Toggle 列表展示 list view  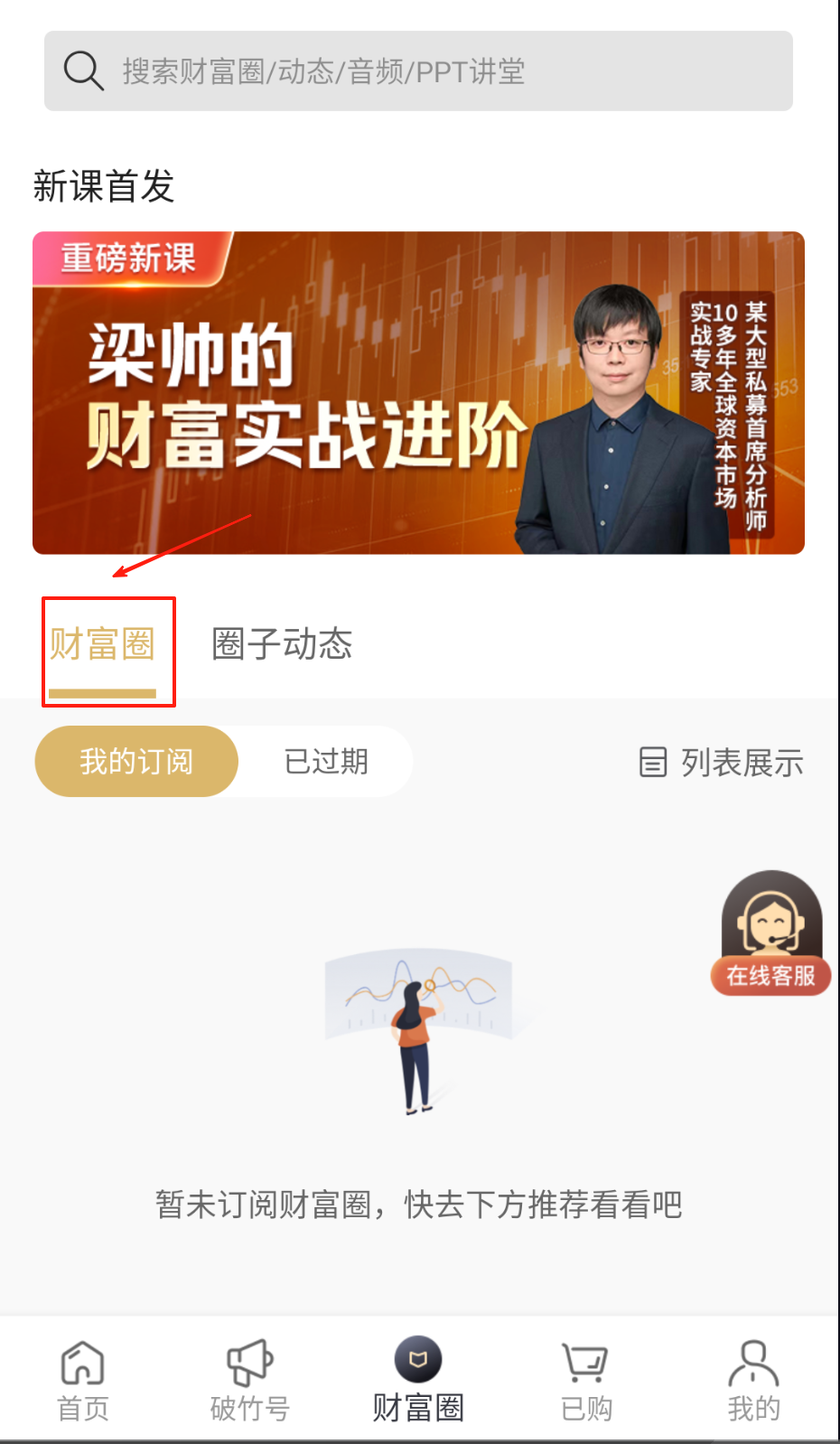pos(722,763)
